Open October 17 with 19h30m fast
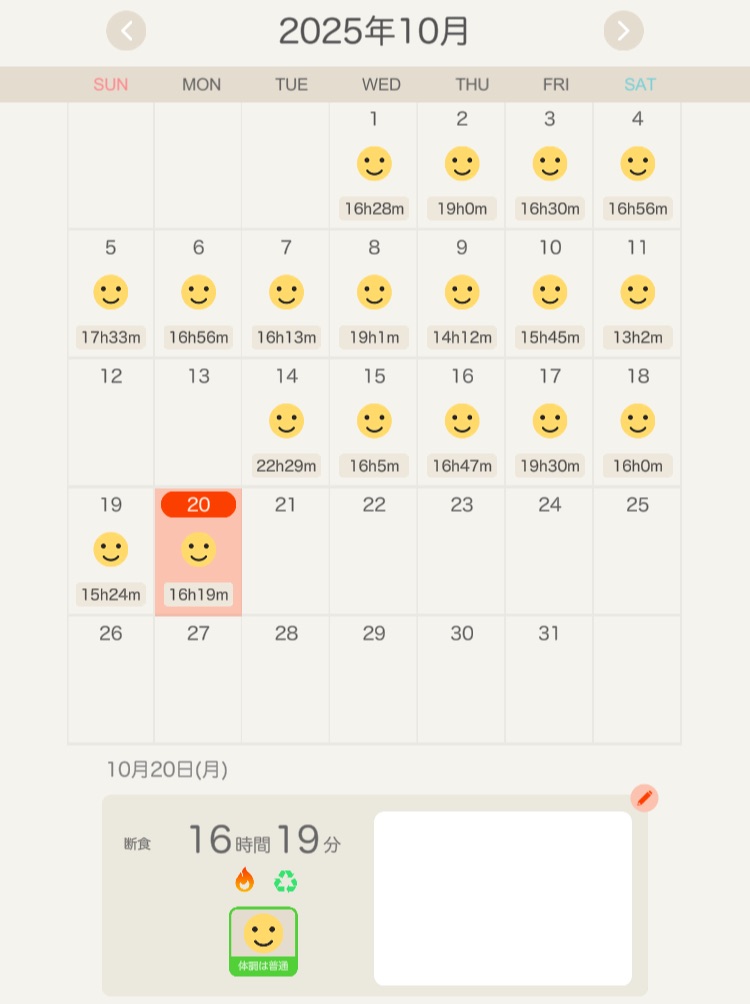This screenshot has height=1004, width=750. coord(550,422)
